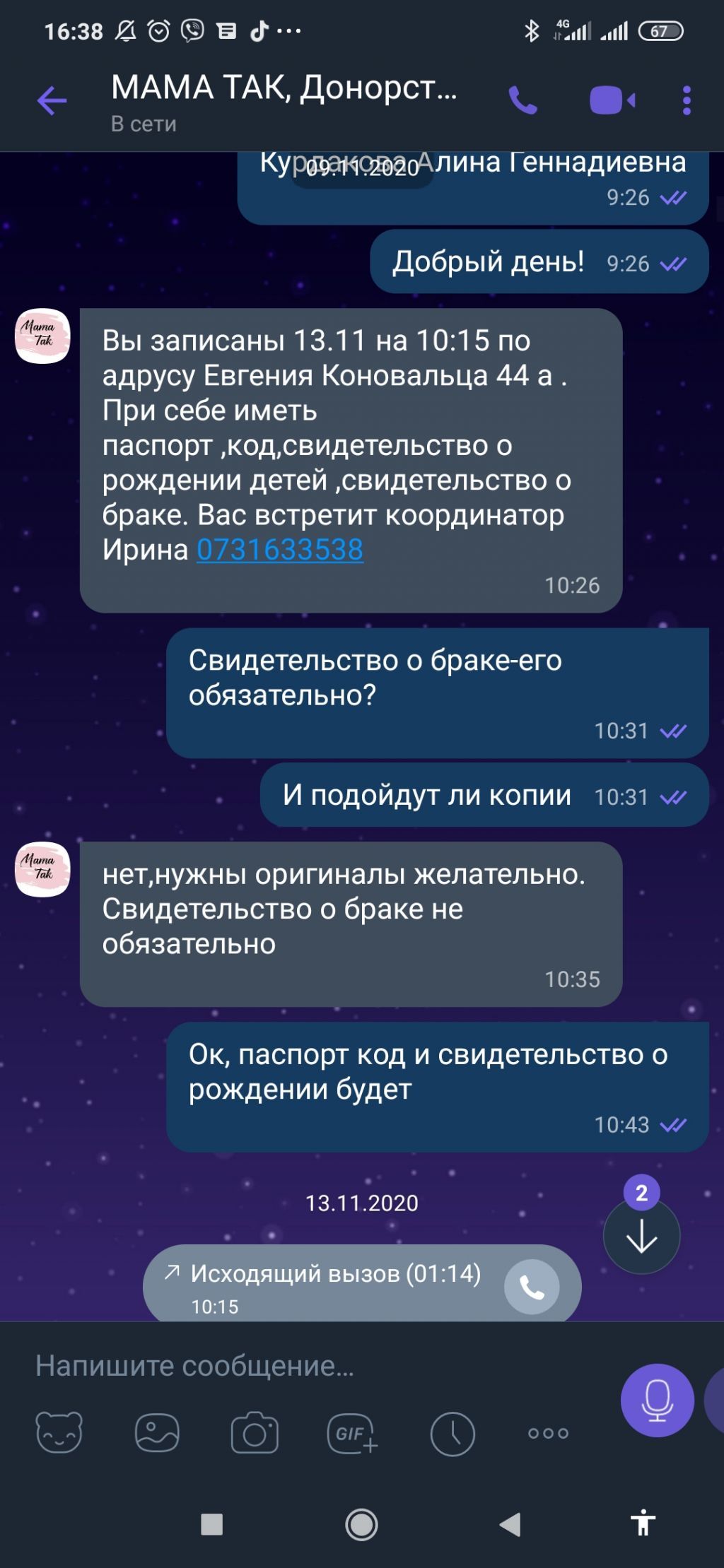The width and height of the screenshot is (724, 1568).
Task: Start a video call
Action: [612, 101]
